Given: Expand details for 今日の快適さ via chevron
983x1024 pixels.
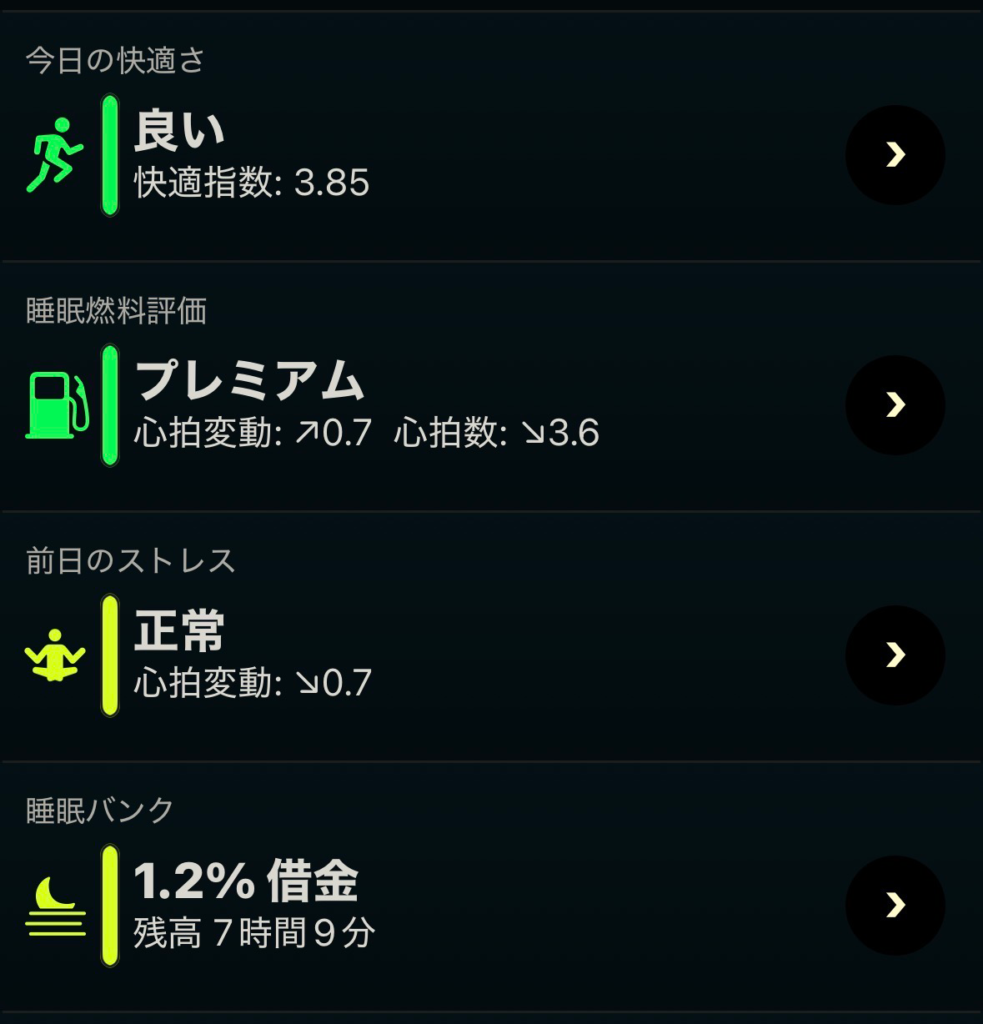Looking at the screenshot, I should pos(895,155).
